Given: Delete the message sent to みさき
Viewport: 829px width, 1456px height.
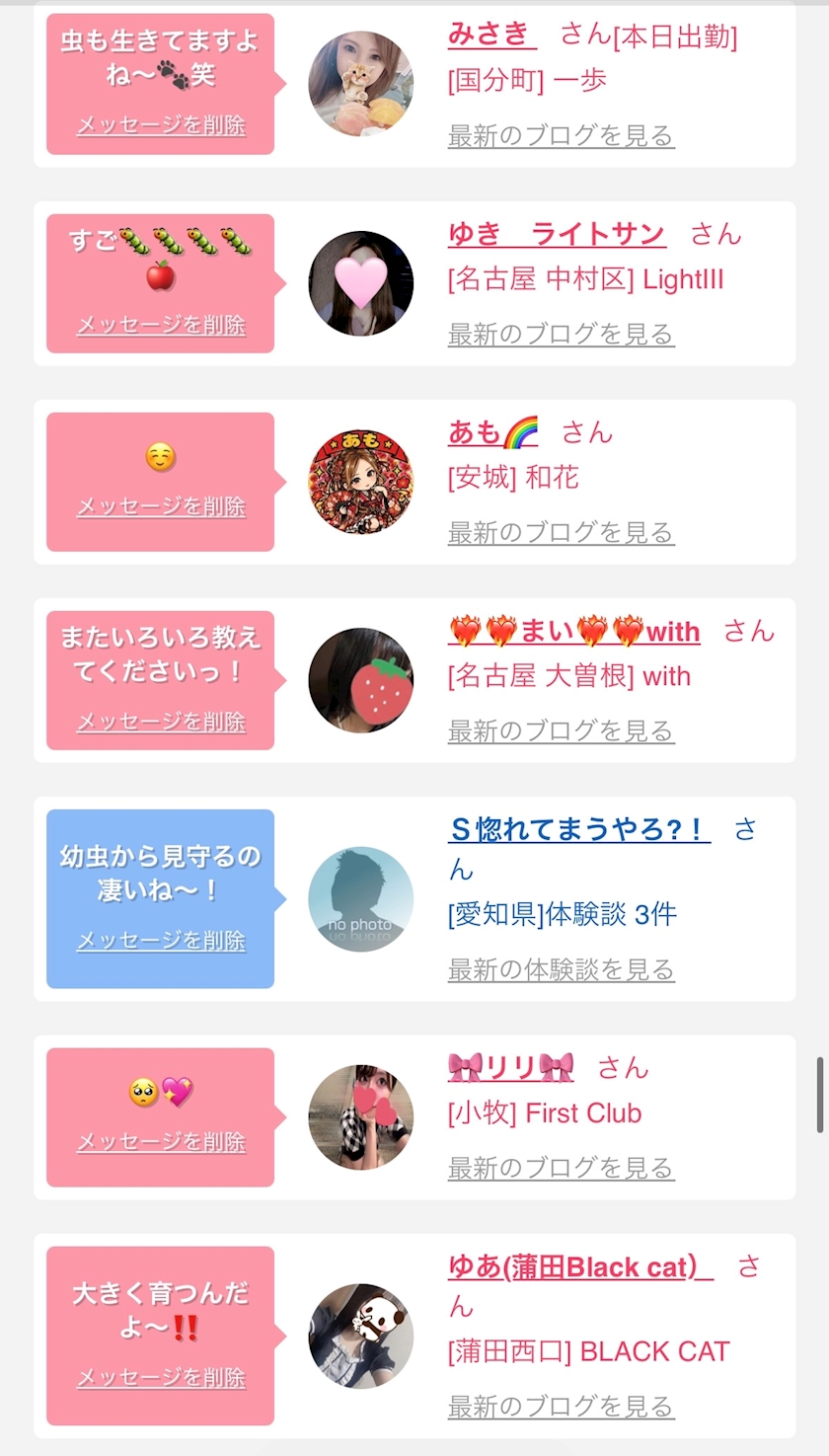Looking at the screenshot, I should [x=161, y=125].
